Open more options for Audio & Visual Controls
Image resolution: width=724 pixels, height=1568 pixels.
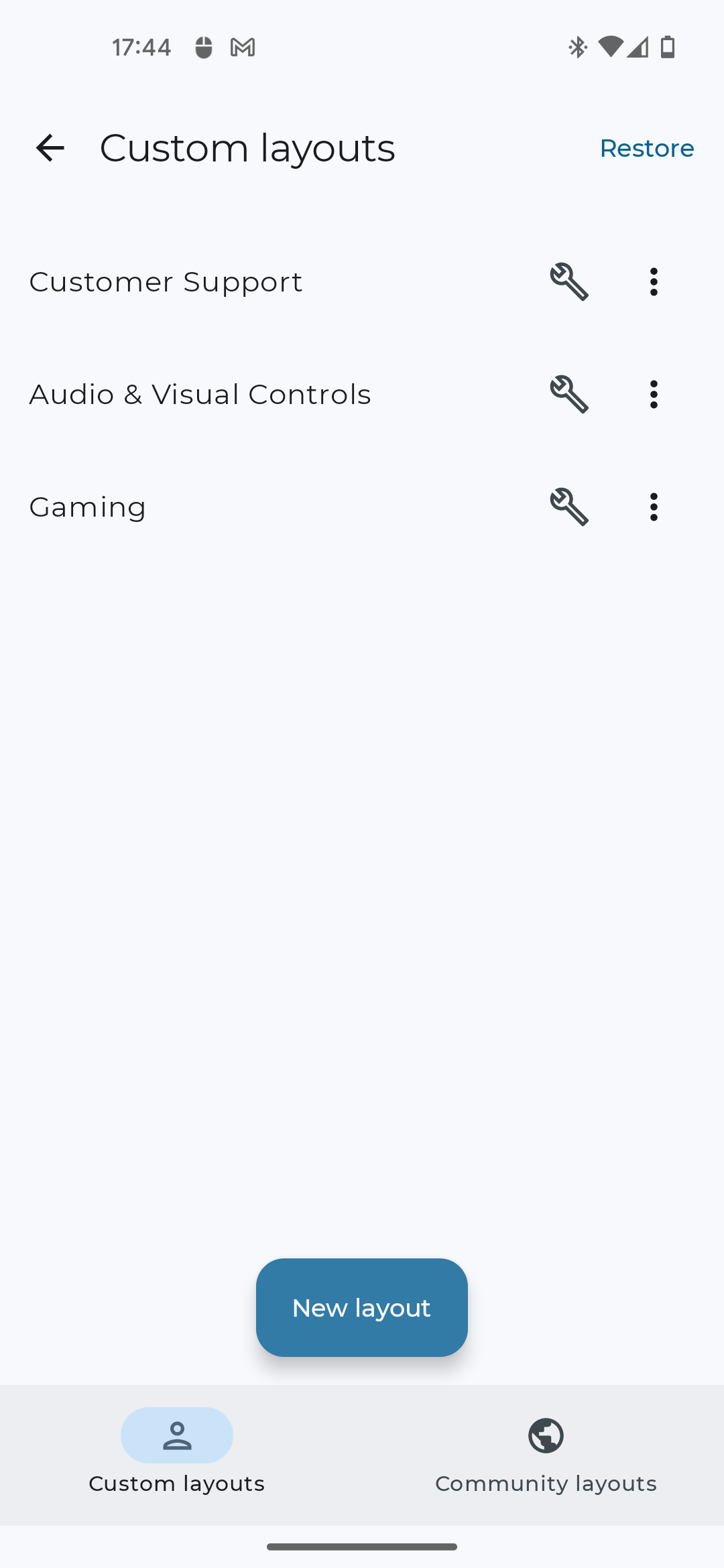(x=654, y=395)
